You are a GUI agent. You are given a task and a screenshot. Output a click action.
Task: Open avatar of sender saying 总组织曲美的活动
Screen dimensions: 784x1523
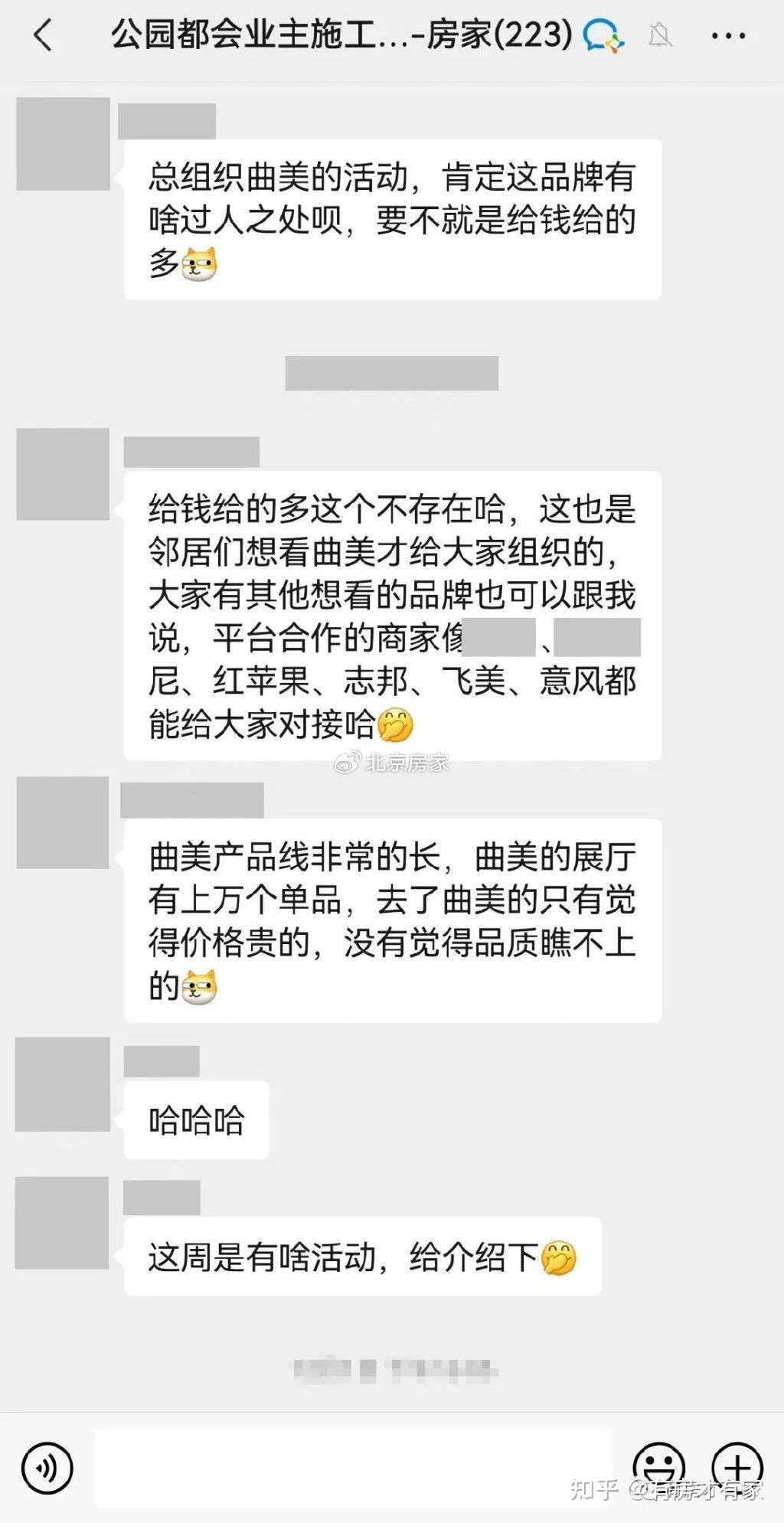point(63,144)
